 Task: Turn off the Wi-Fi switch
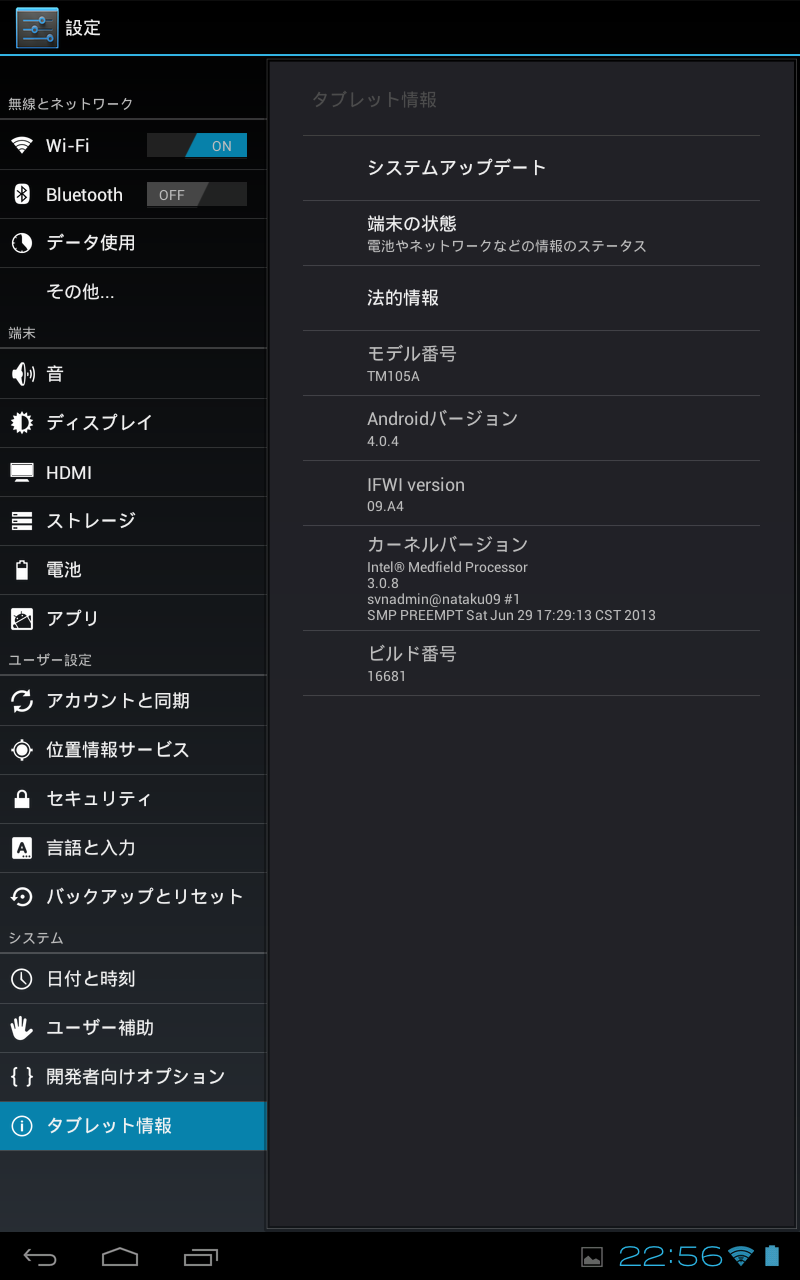pos(197,146)
